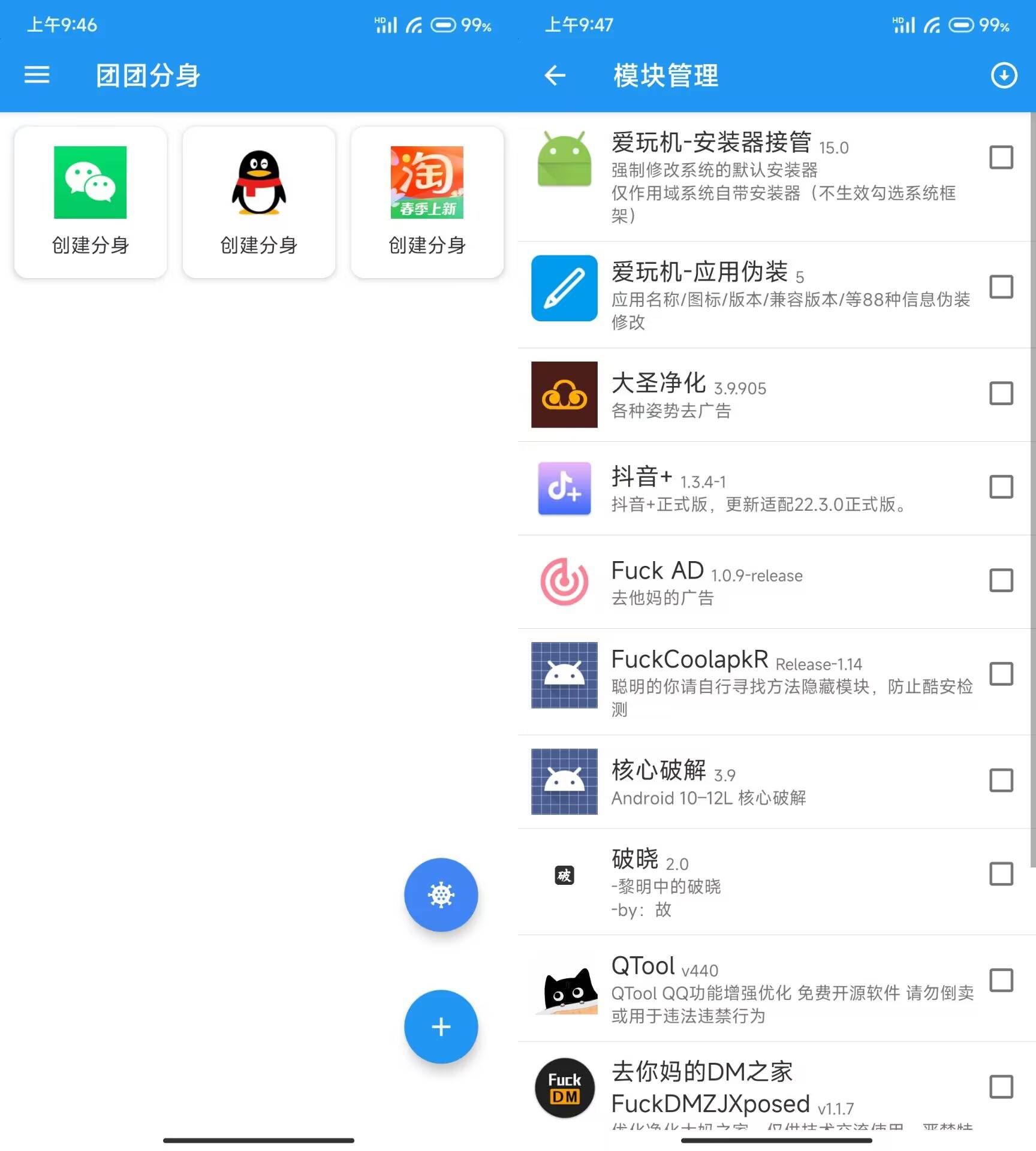This screenshot has height=1151, width=1036.
Task: Check the Fuck AD module checkbox
Action: click(x=1001, y=580)
